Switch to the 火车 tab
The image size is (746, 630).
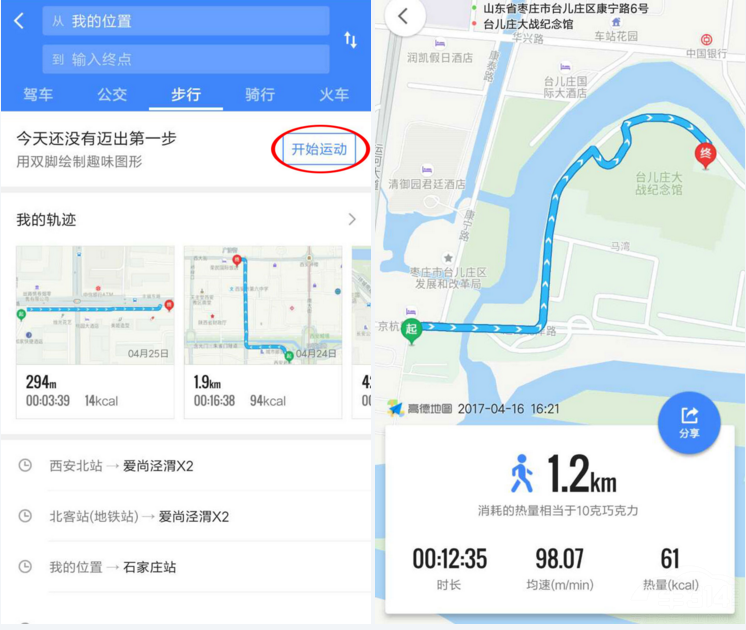(334, 95)
